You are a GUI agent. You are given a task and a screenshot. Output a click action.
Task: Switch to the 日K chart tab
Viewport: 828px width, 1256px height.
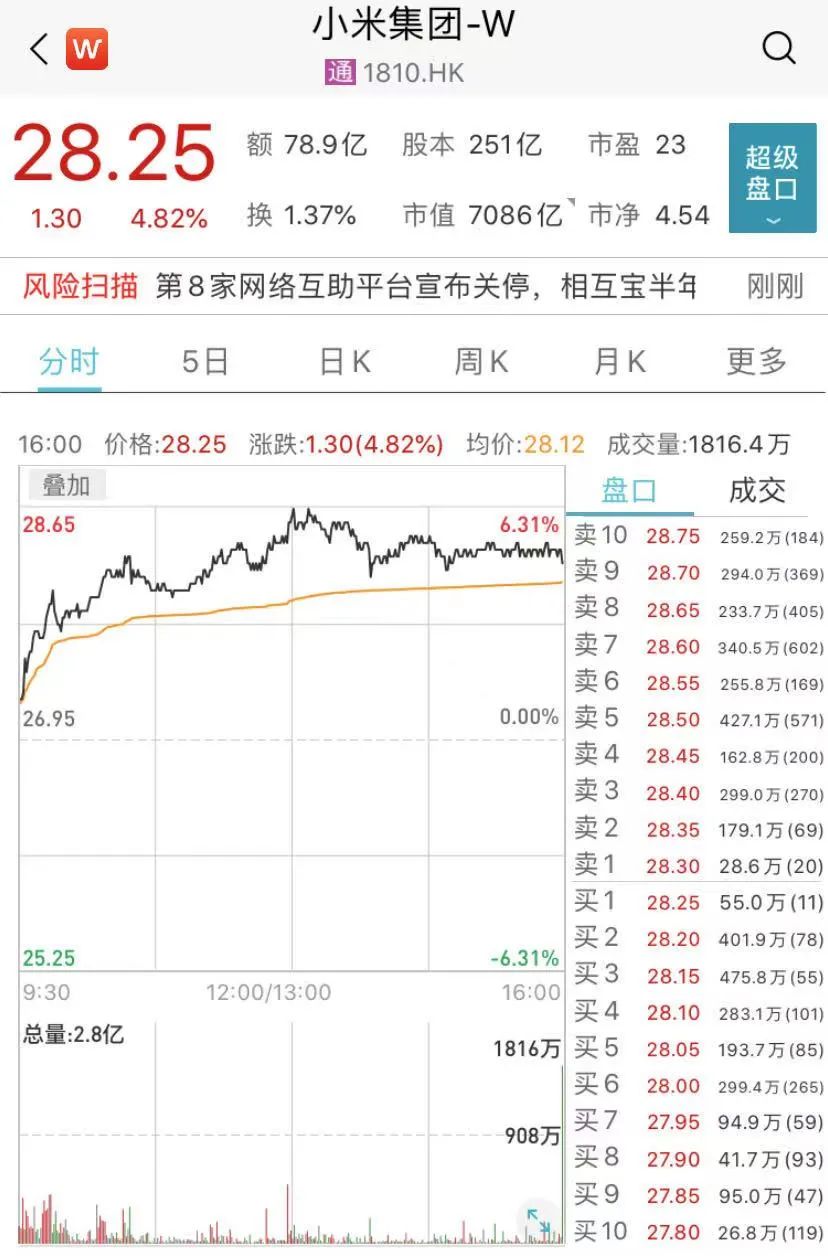coord(343,361)
